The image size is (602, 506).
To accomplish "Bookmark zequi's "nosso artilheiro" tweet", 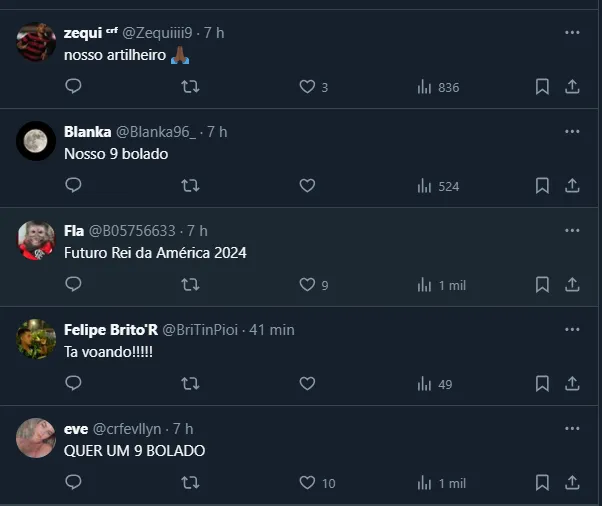I will (542, 87).
